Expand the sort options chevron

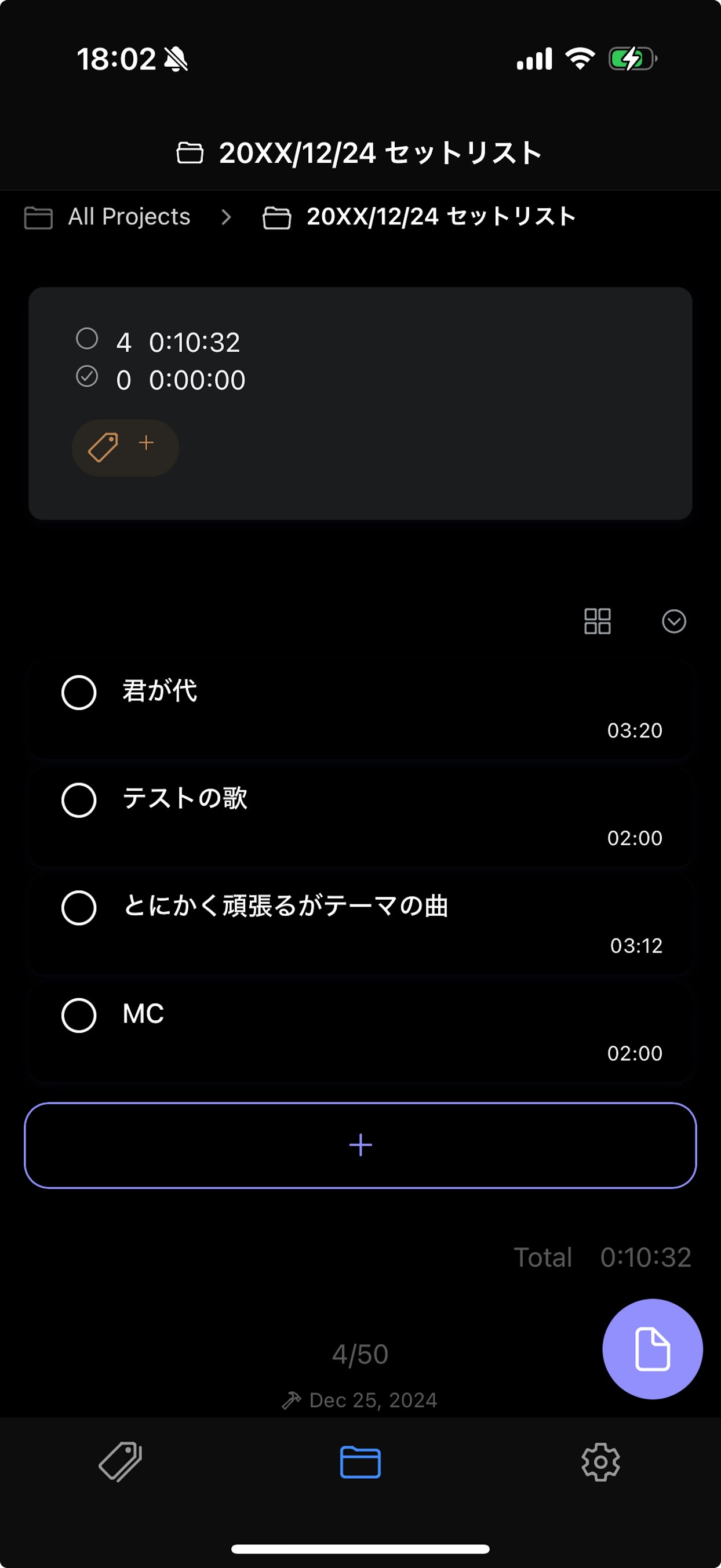coord(673,621)
